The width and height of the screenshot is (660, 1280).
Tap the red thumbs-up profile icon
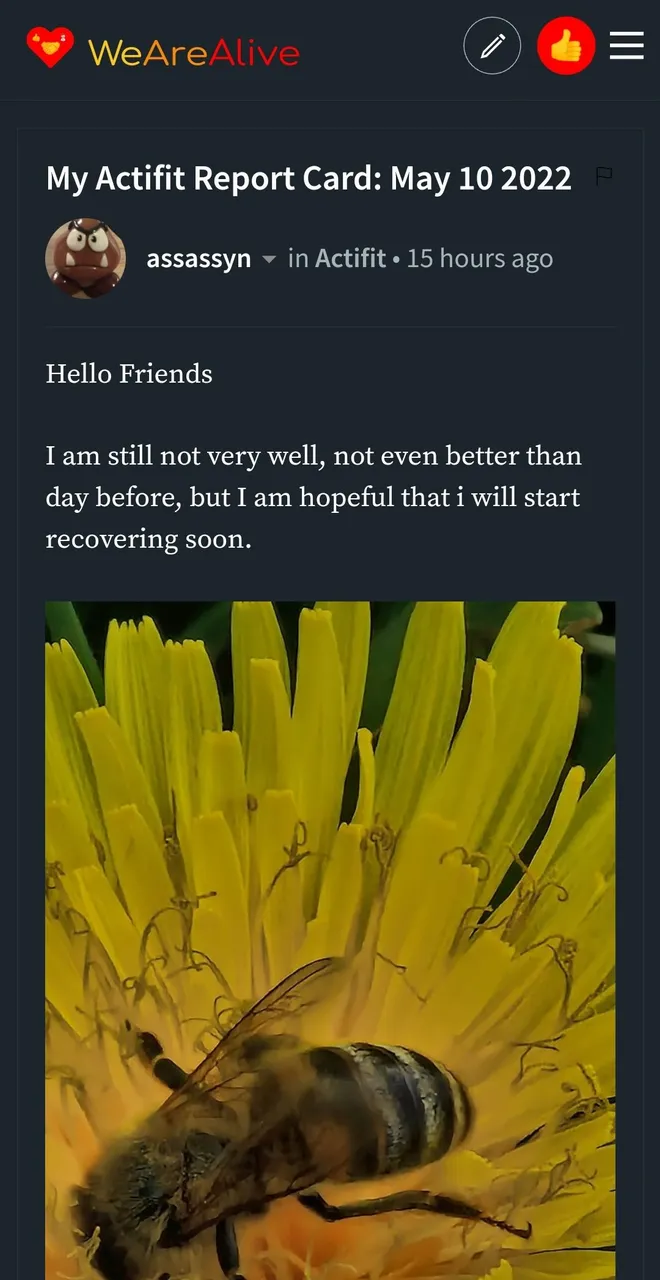[x=566, y=46]
